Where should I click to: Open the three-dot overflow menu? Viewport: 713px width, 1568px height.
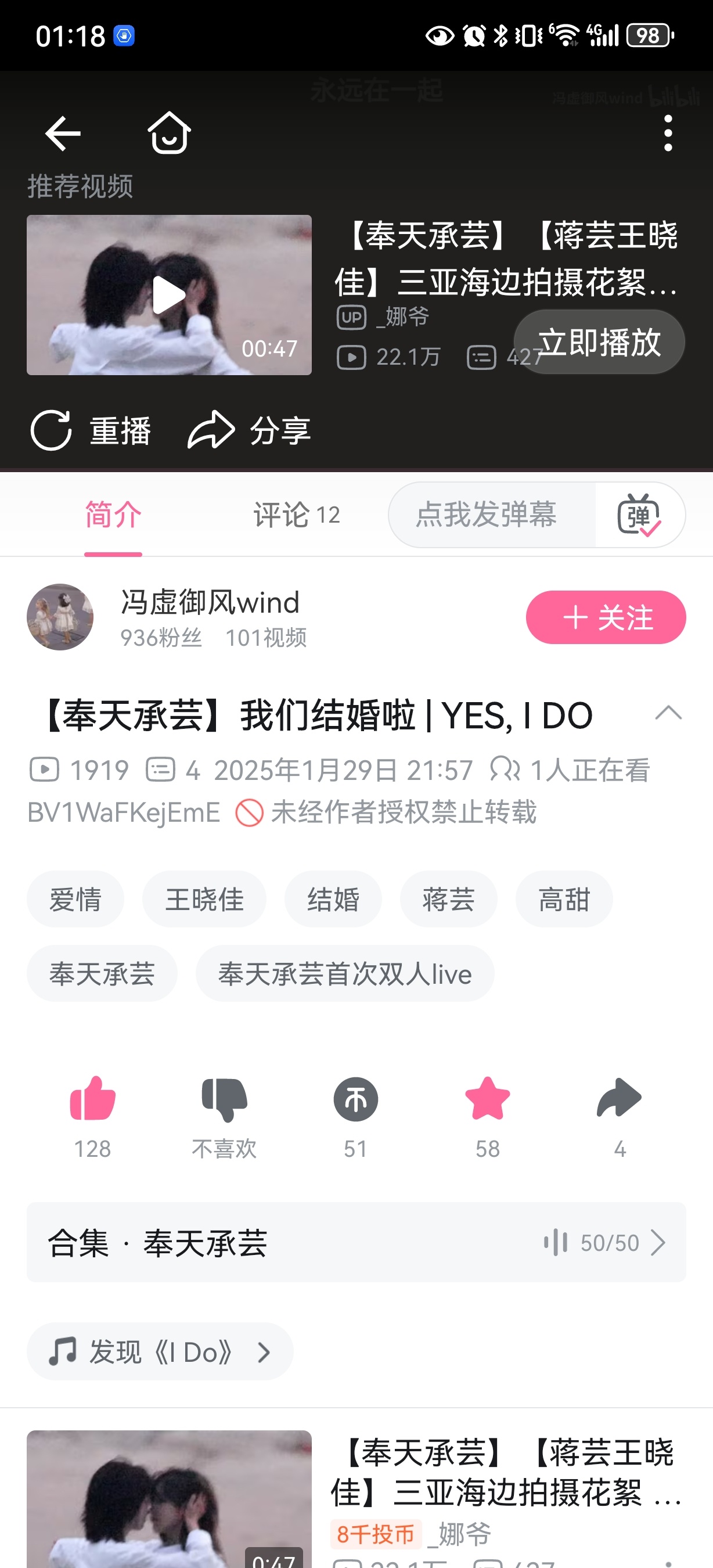[x=667, y=132]
